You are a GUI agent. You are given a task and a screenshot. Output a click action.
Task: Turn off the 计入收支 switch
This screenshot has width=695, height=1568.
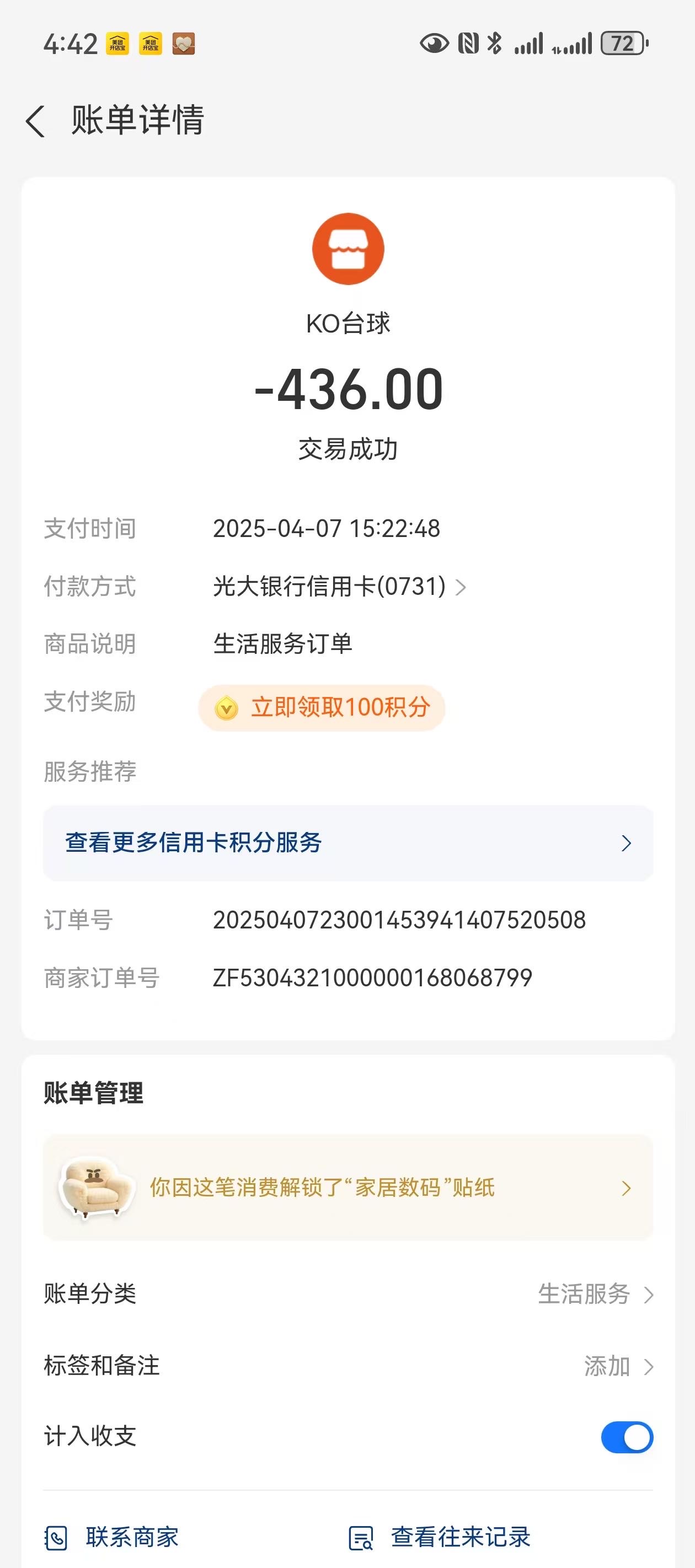click(627, 1437)
